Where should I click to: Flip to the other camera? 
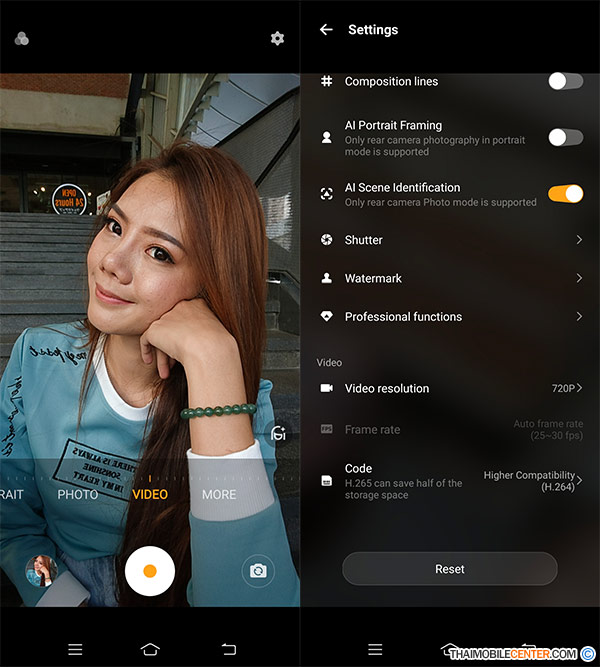[258, 571]
